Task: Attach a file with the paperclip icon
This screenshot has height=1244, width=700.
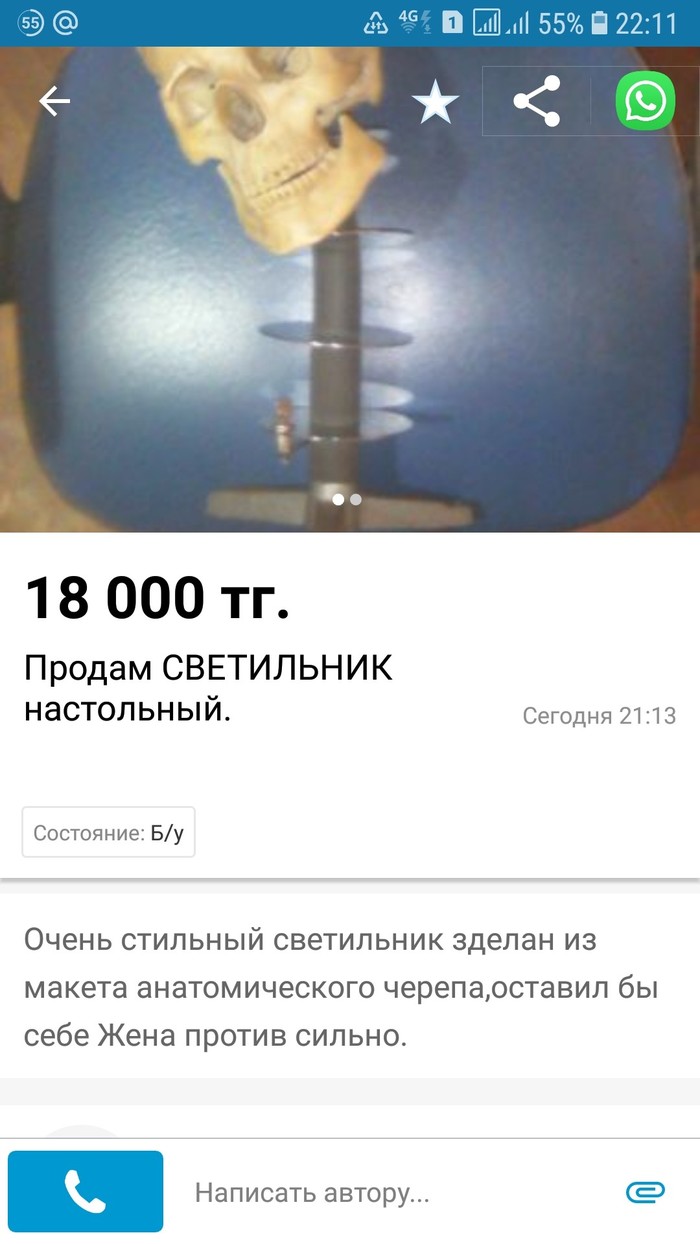Action: click(645, 1192)
